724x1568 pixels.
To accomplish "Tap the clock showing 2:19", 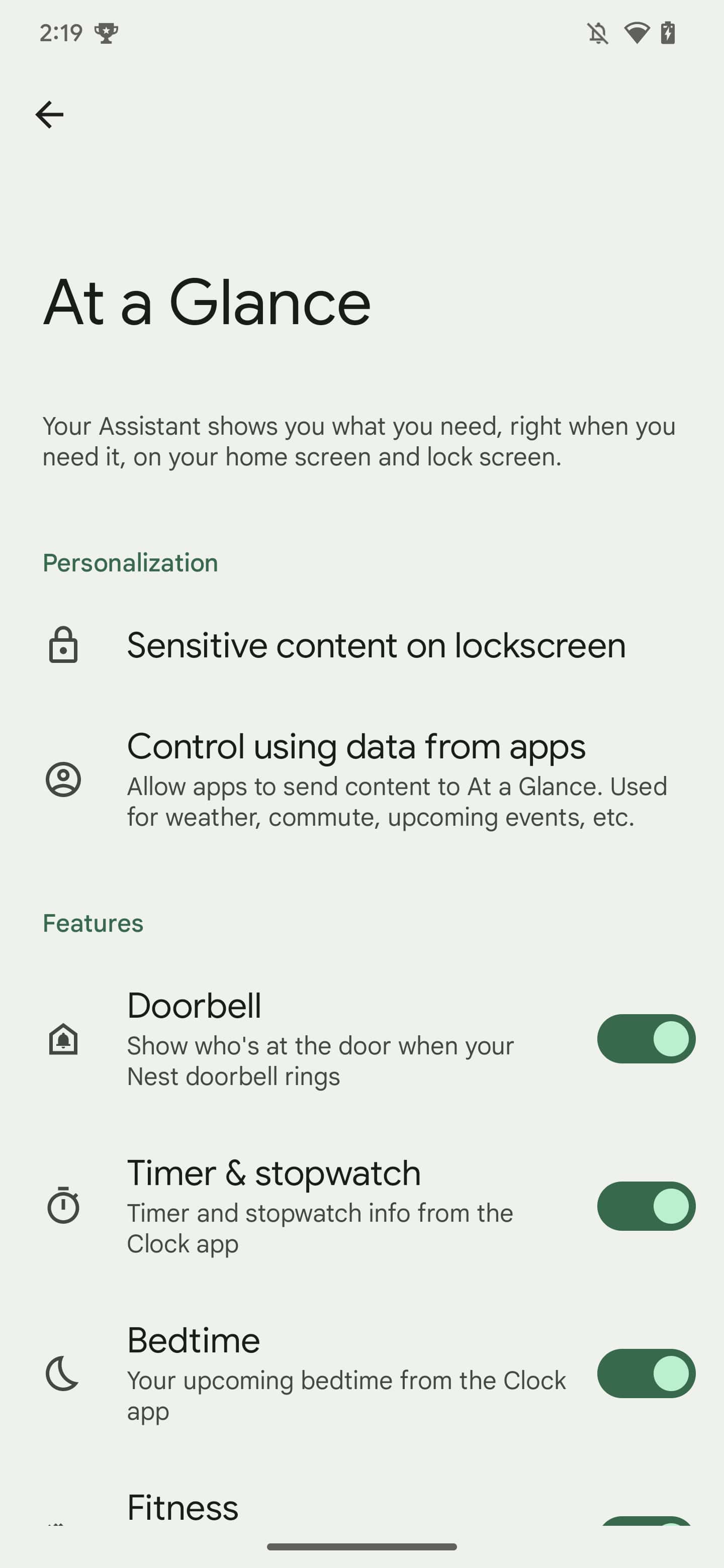I will (x=62, y=34).
